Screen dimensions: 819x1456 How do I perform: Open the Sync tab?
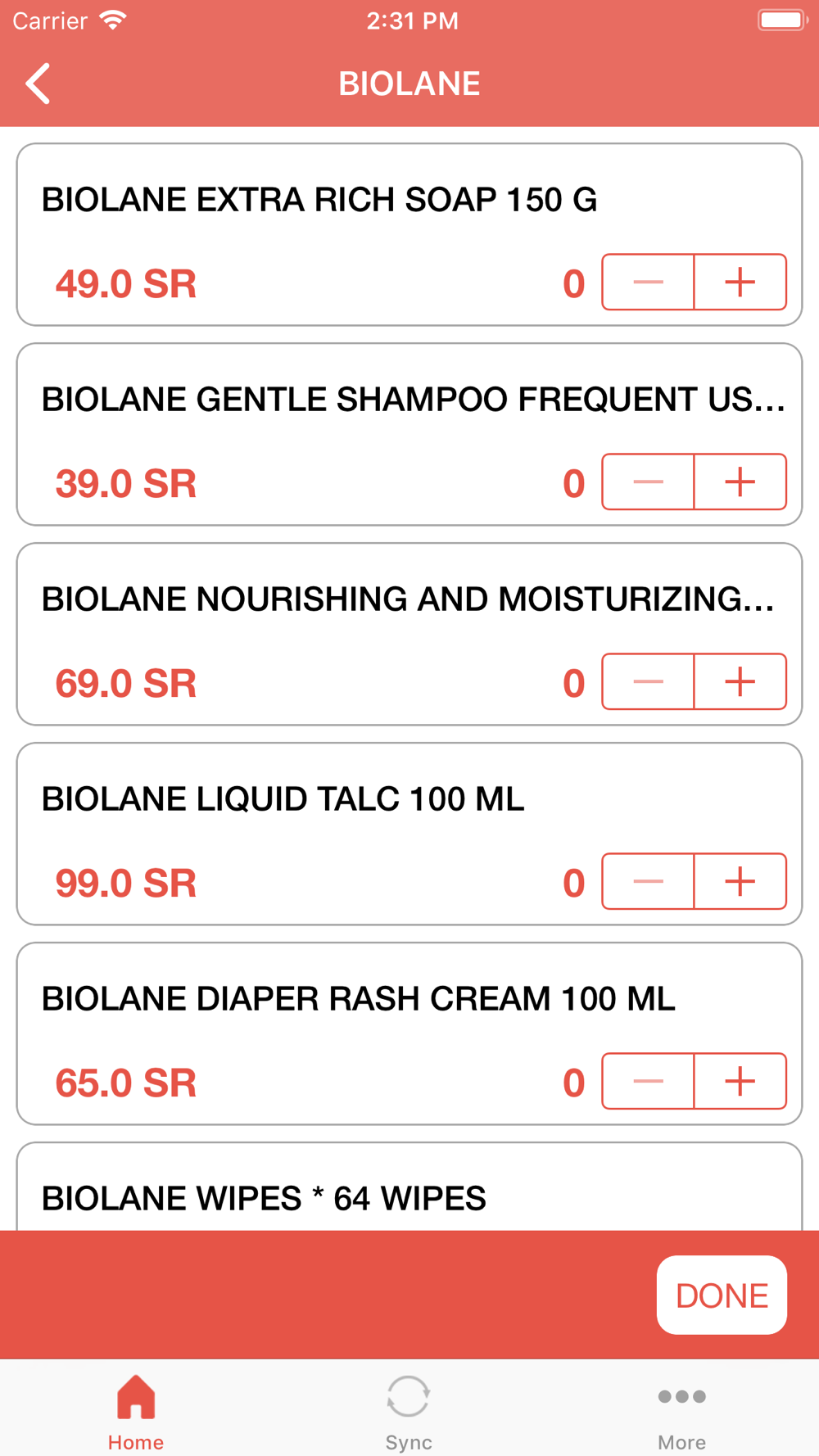[x=409, y=1410]
